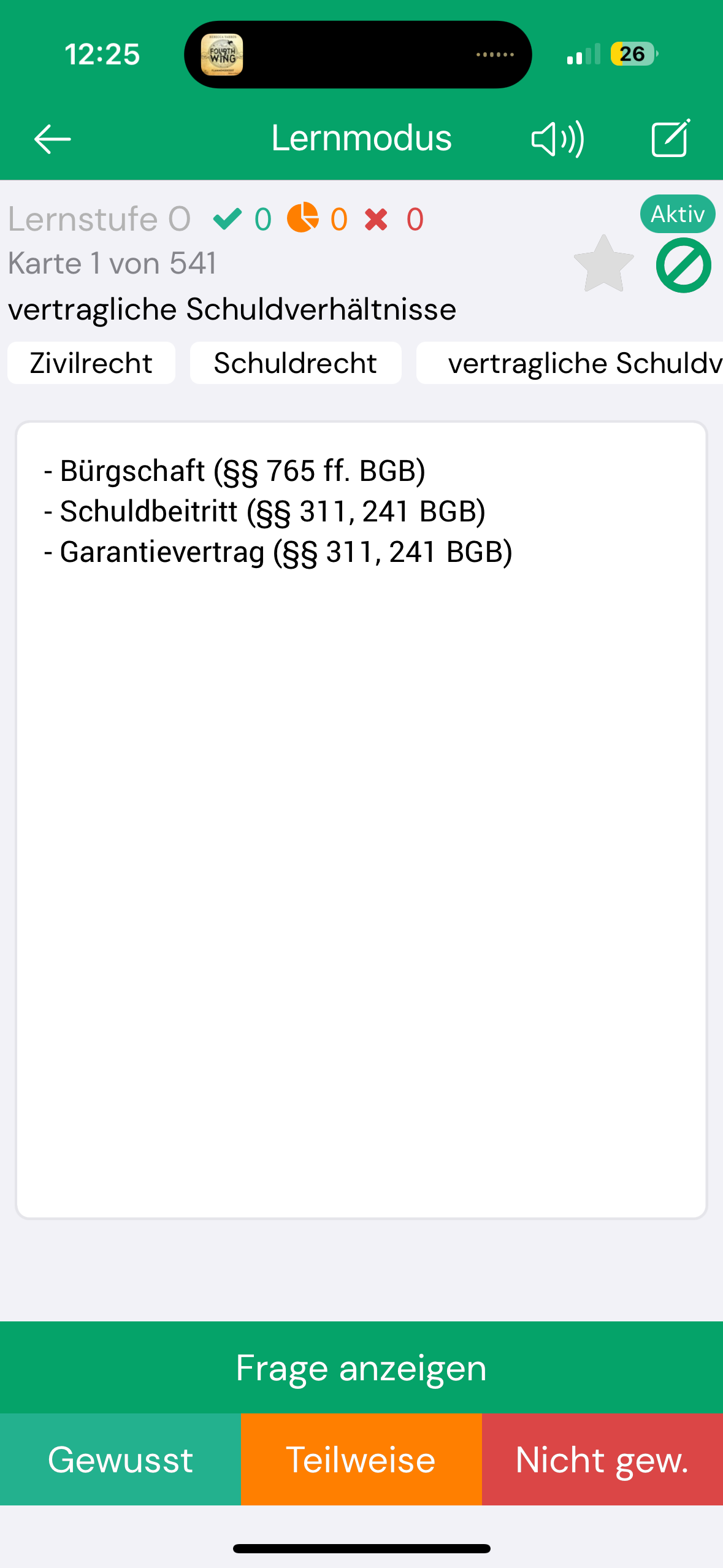Go back from Lernmodus
The width and height of the screenshot is (723, 1568).
(52, 139)
